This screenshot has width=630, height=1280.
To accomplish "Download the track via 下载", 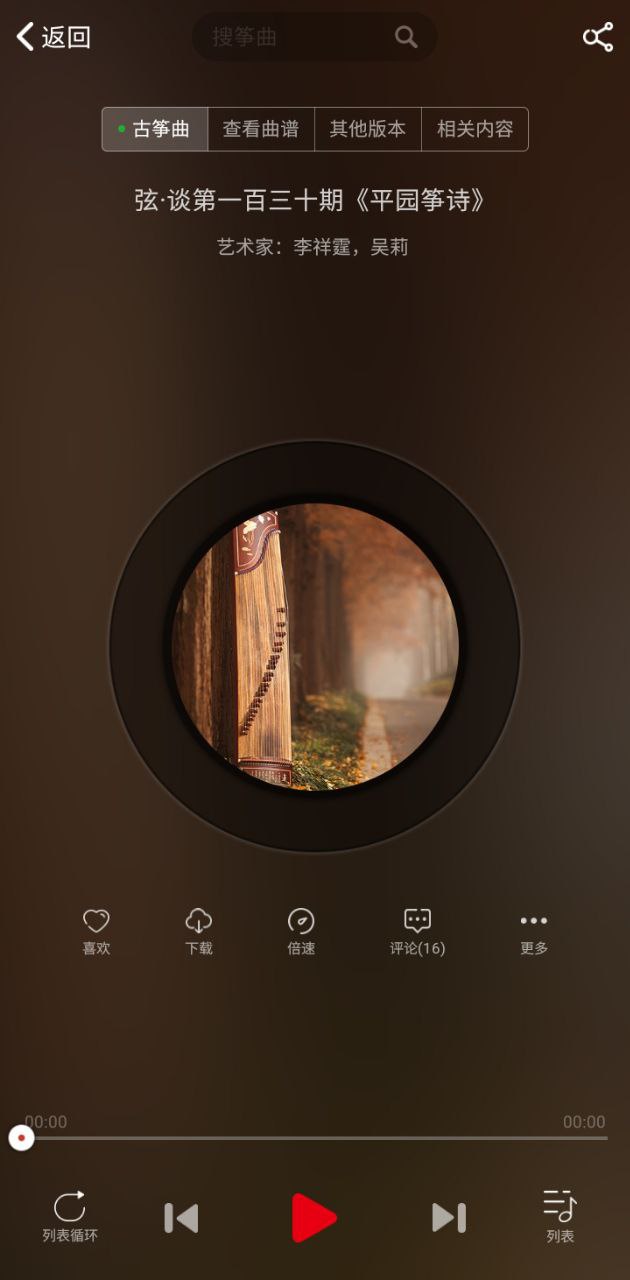I will coord(199,931).
